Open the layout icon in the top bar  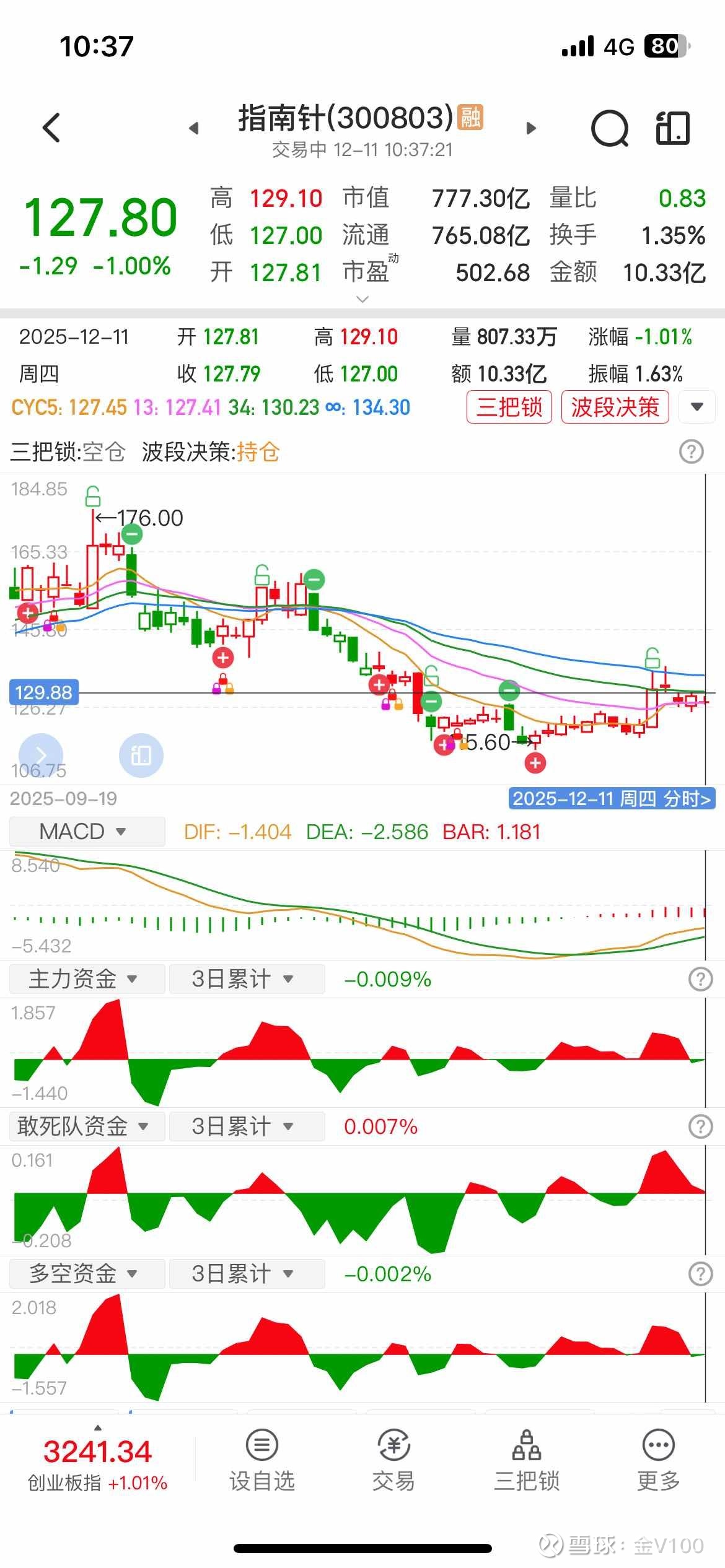tap(672, 128)
